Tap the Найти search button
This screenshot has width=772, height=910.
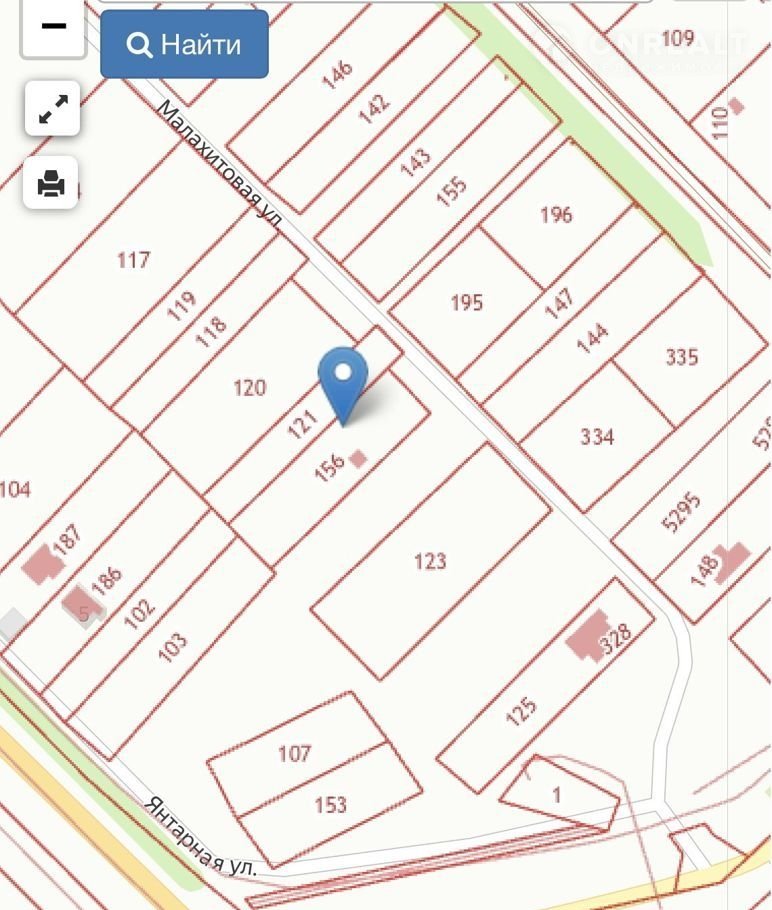[184, 45]
